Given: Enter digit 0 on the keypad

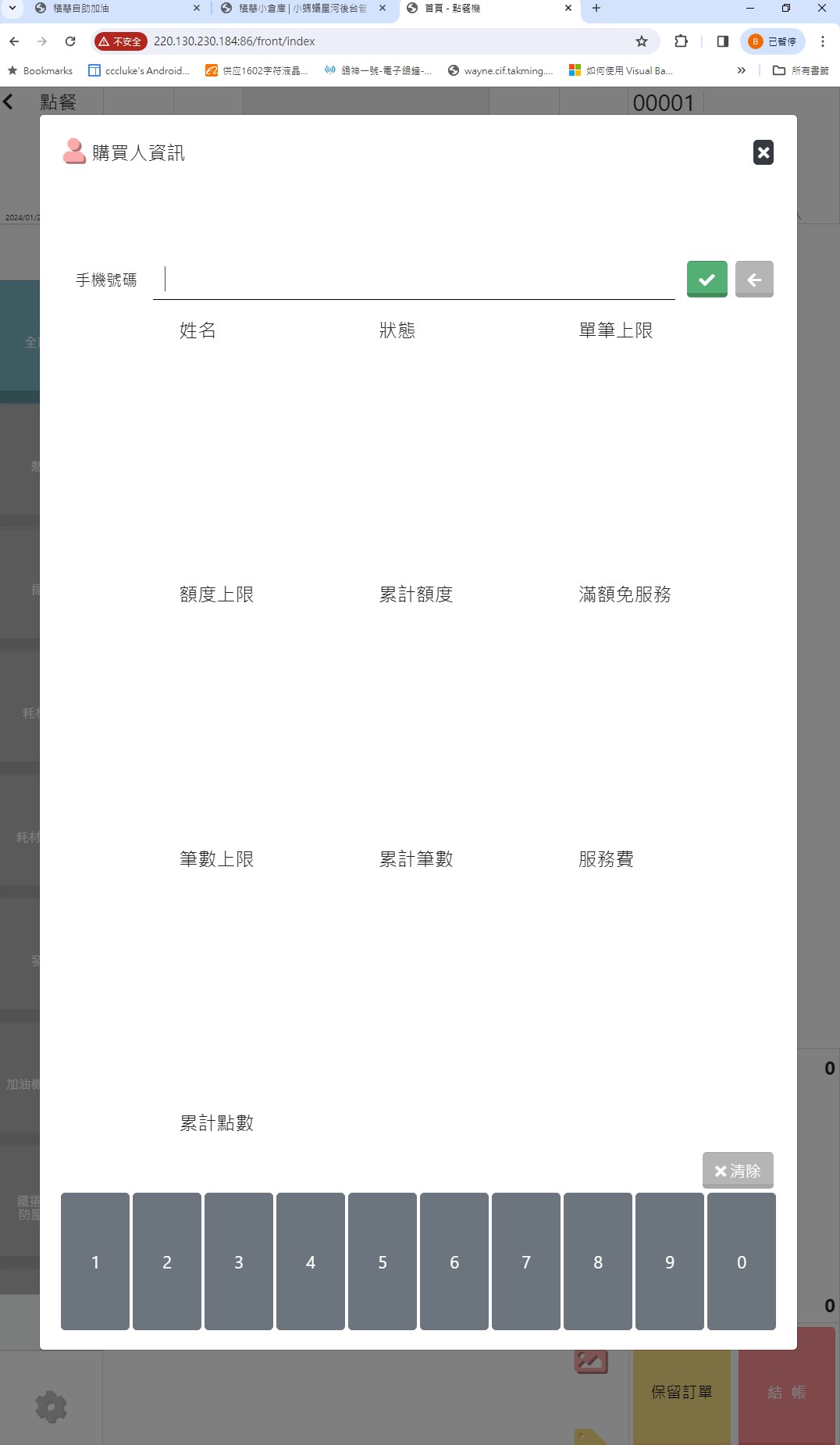Looking at the screenshot, I should (742, 1261).
